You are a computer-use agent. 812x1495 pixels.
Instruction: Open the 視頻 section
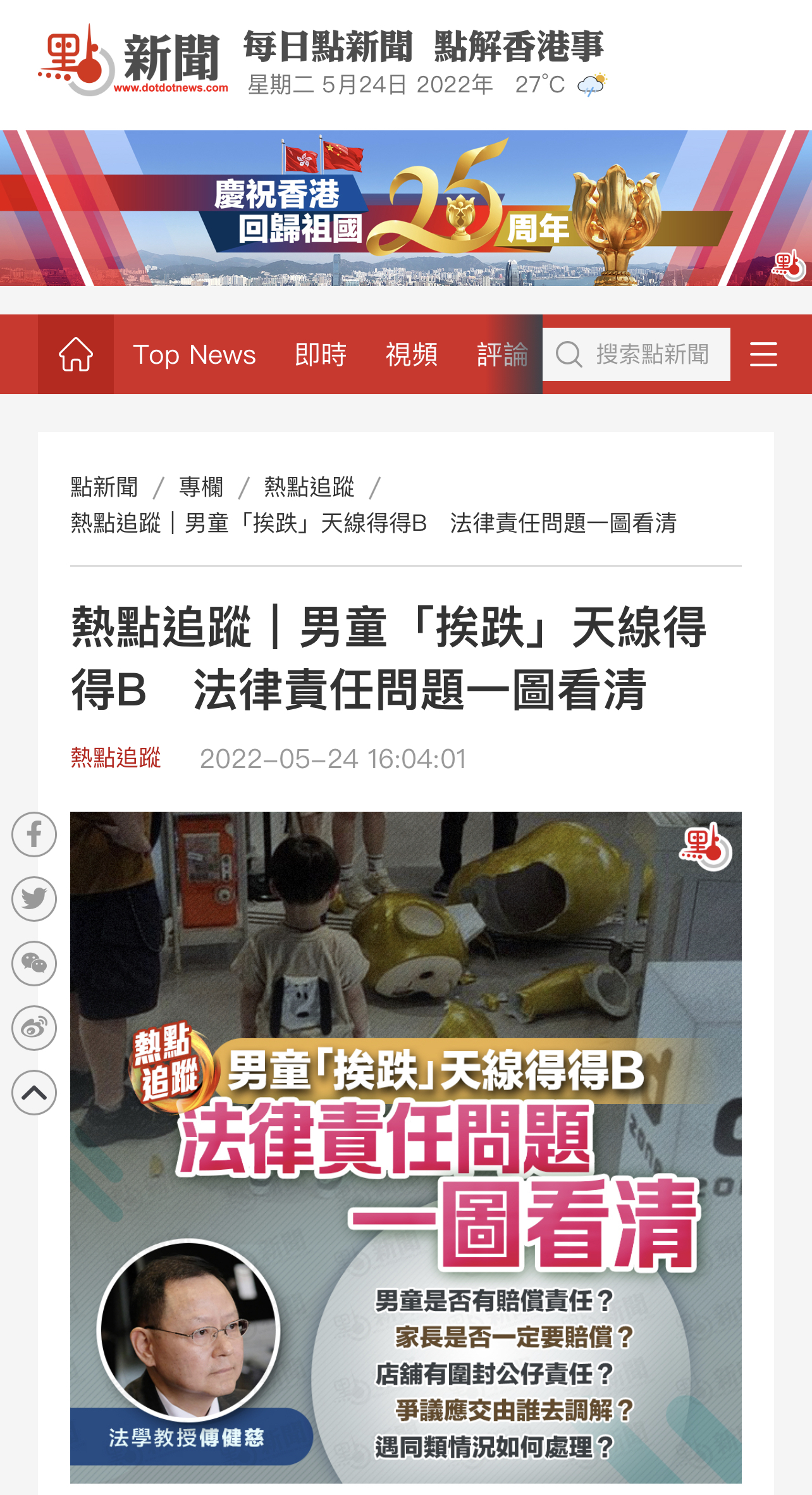(412, 354)
